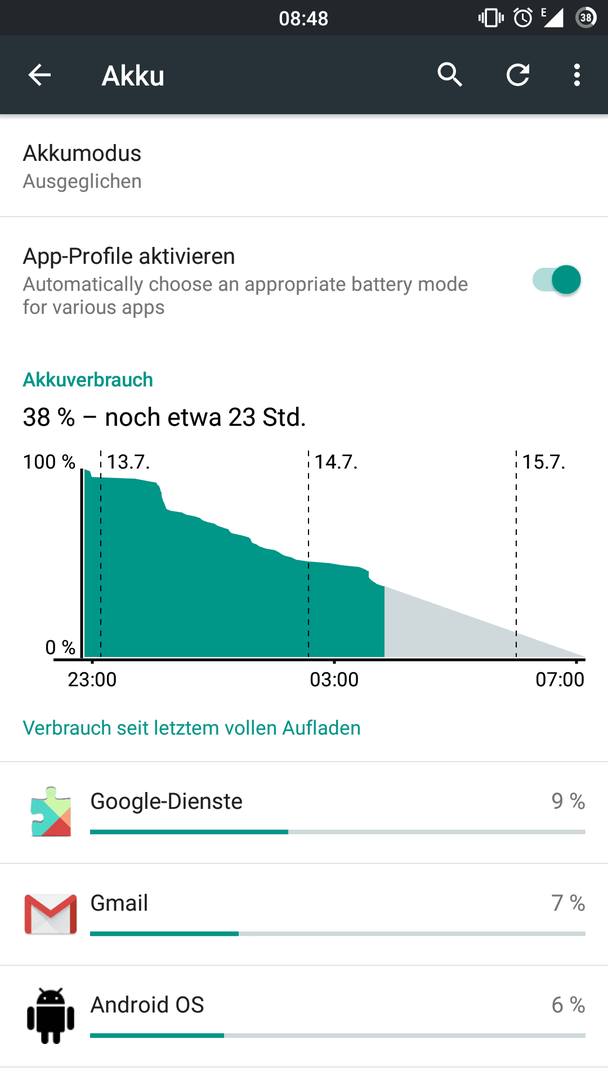Open the overflow menu
Screen dimensions: 608x1080
(x=576, y=75)
